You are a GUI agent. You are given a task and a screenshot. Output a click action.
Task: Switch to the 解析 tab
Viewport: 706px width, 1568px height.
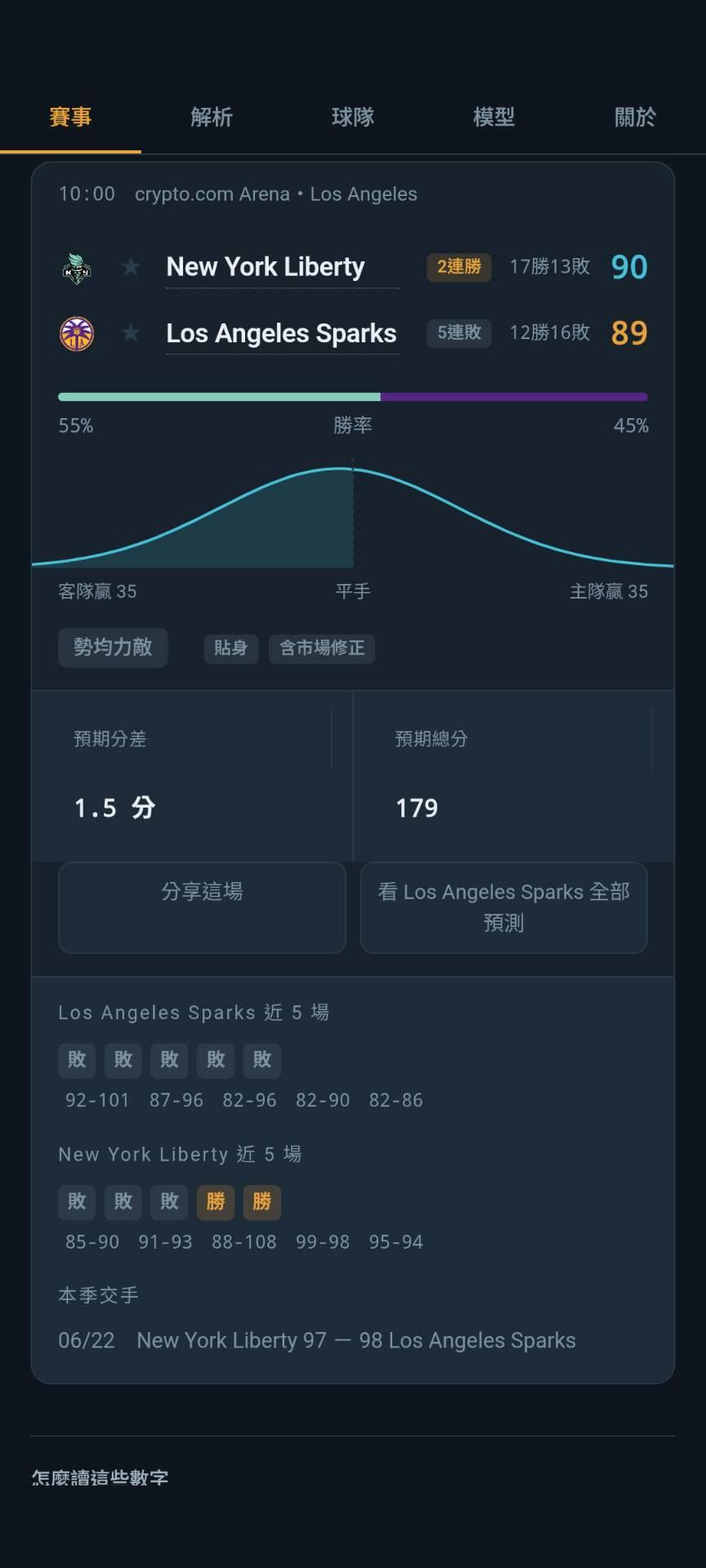tap(212, 117)
